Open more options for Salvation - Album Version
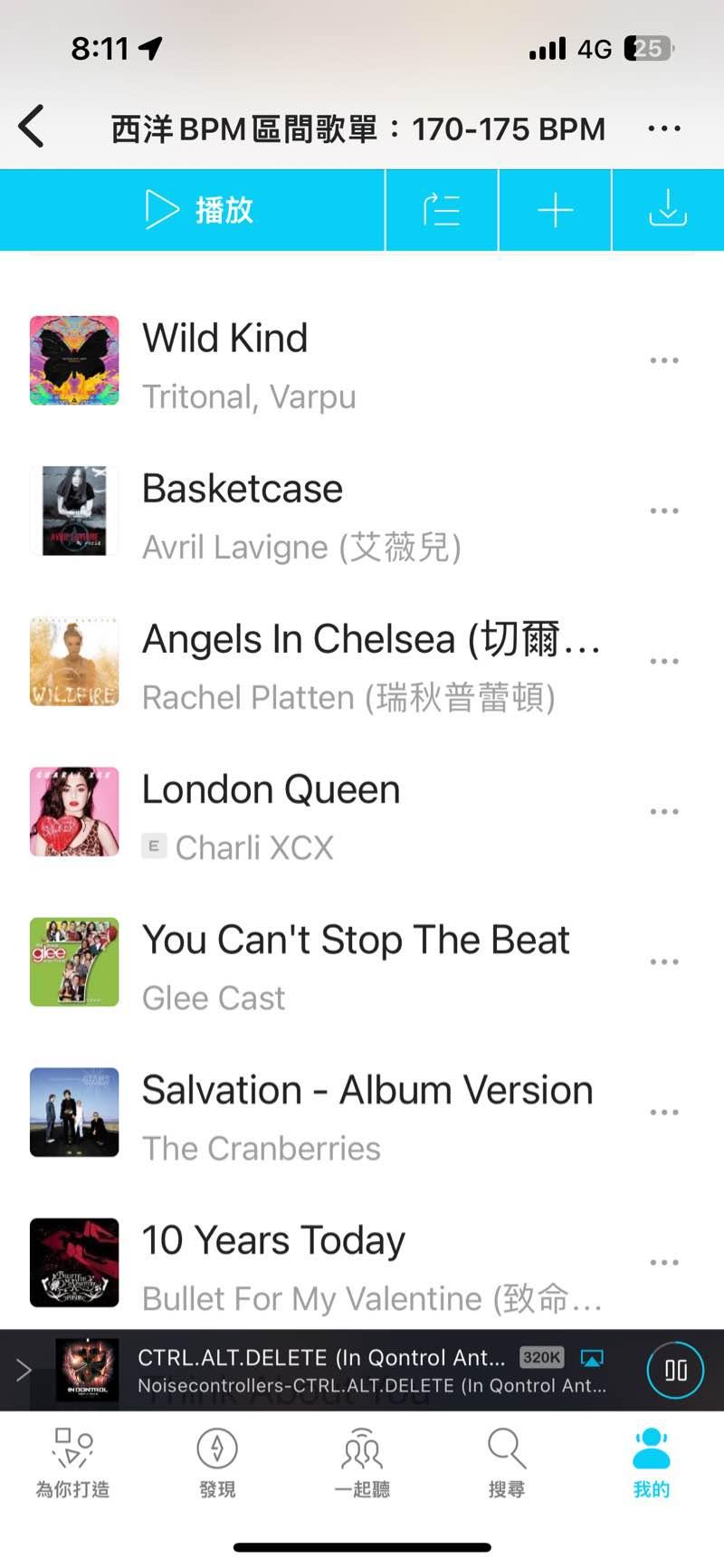 [x=664, y=1113]
